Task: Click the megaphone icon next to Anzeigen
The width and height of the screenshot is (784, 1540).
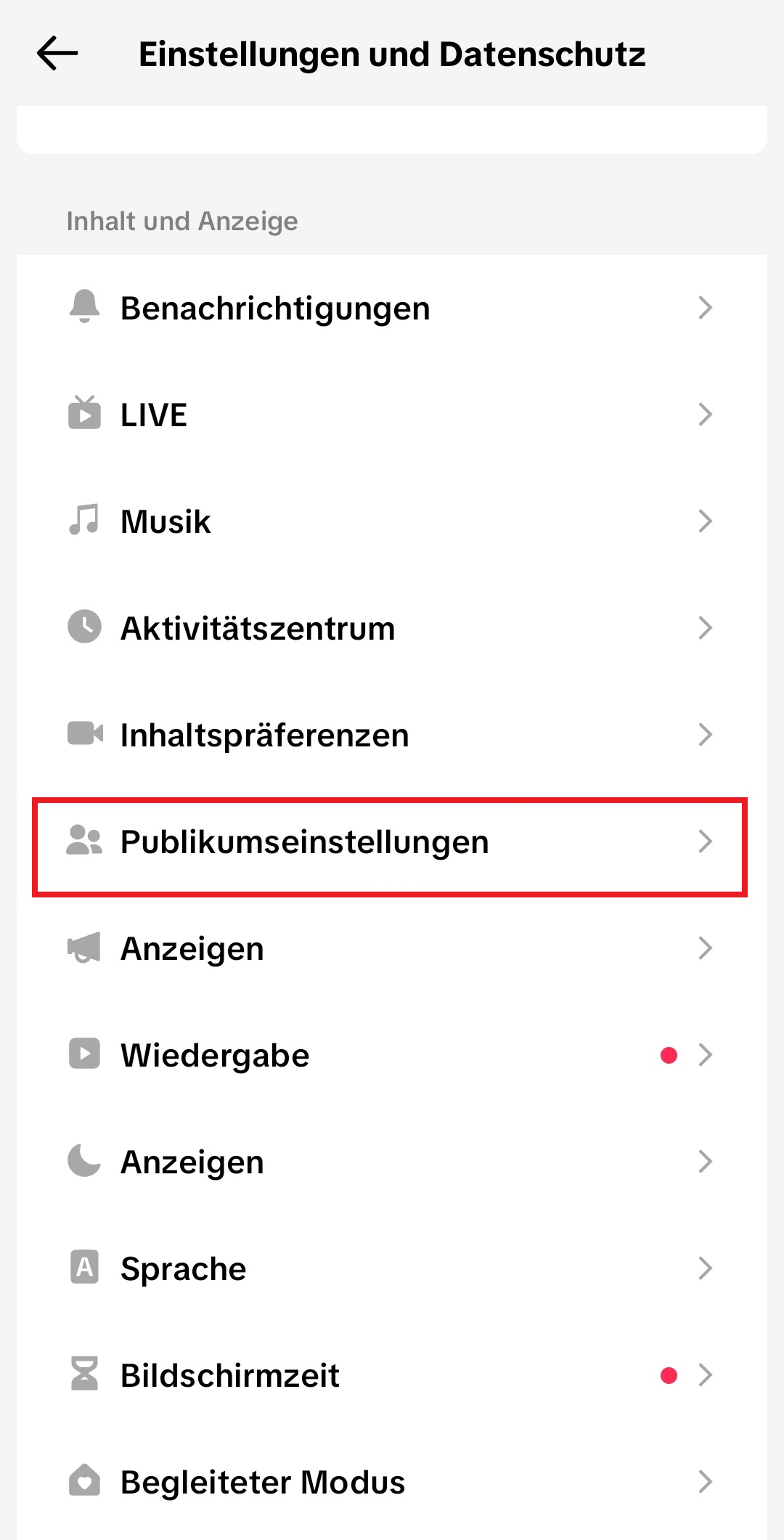Action: tap(85, 948)
